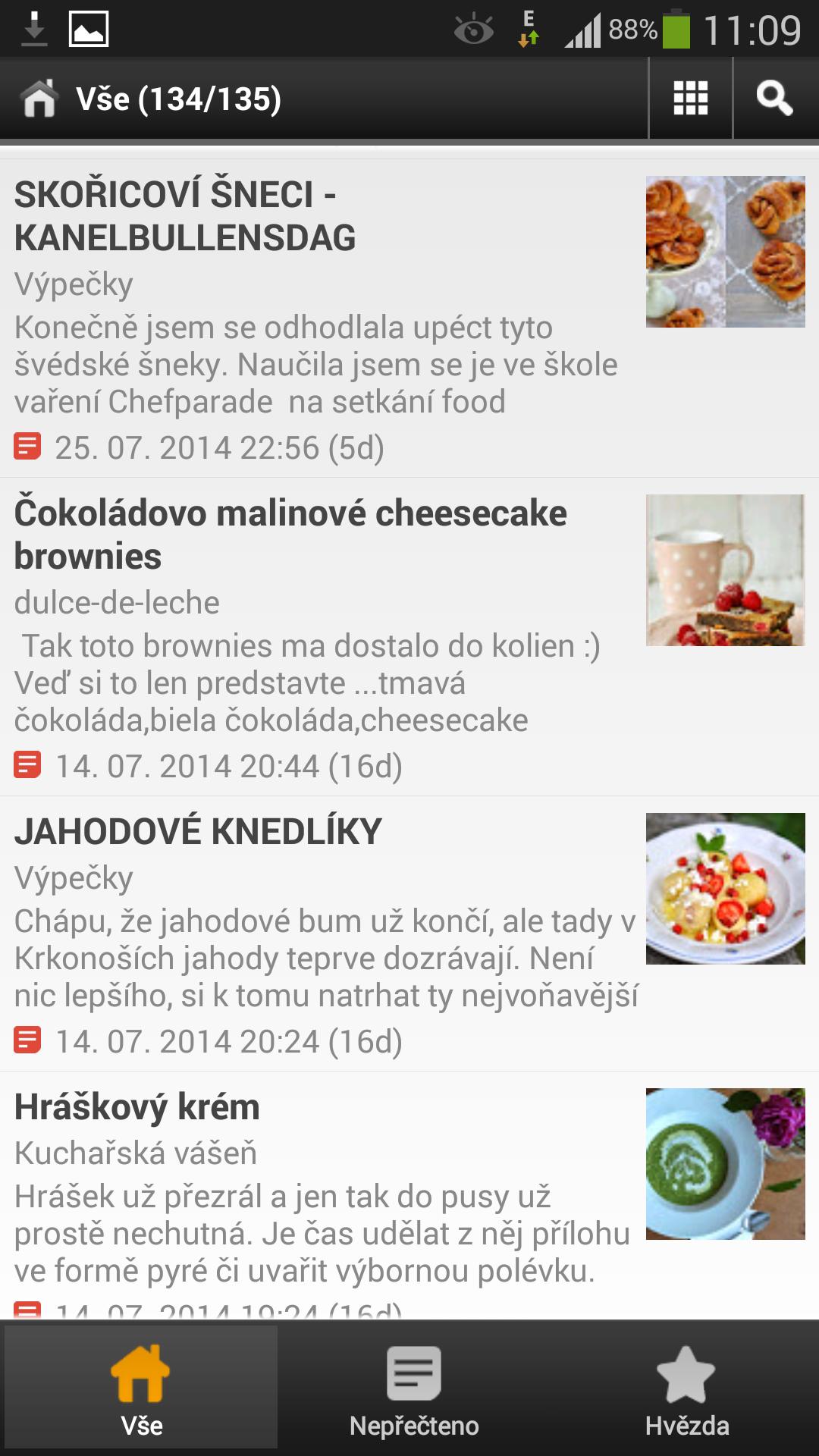Open the grid view icon in top bar
Screen dimensions: 819x1456
coord(689,99)
